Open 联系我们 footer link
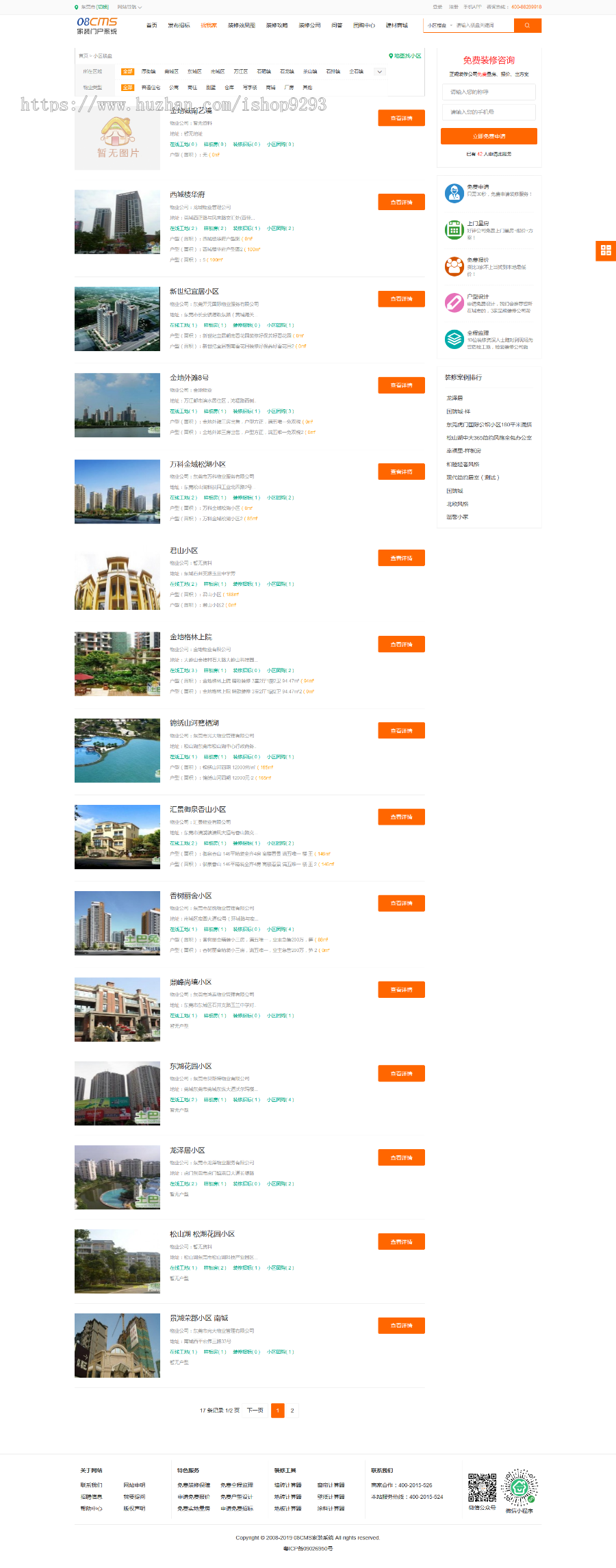The width and height of the screenshot is (616, 1568). click(x=91, y=1485)
